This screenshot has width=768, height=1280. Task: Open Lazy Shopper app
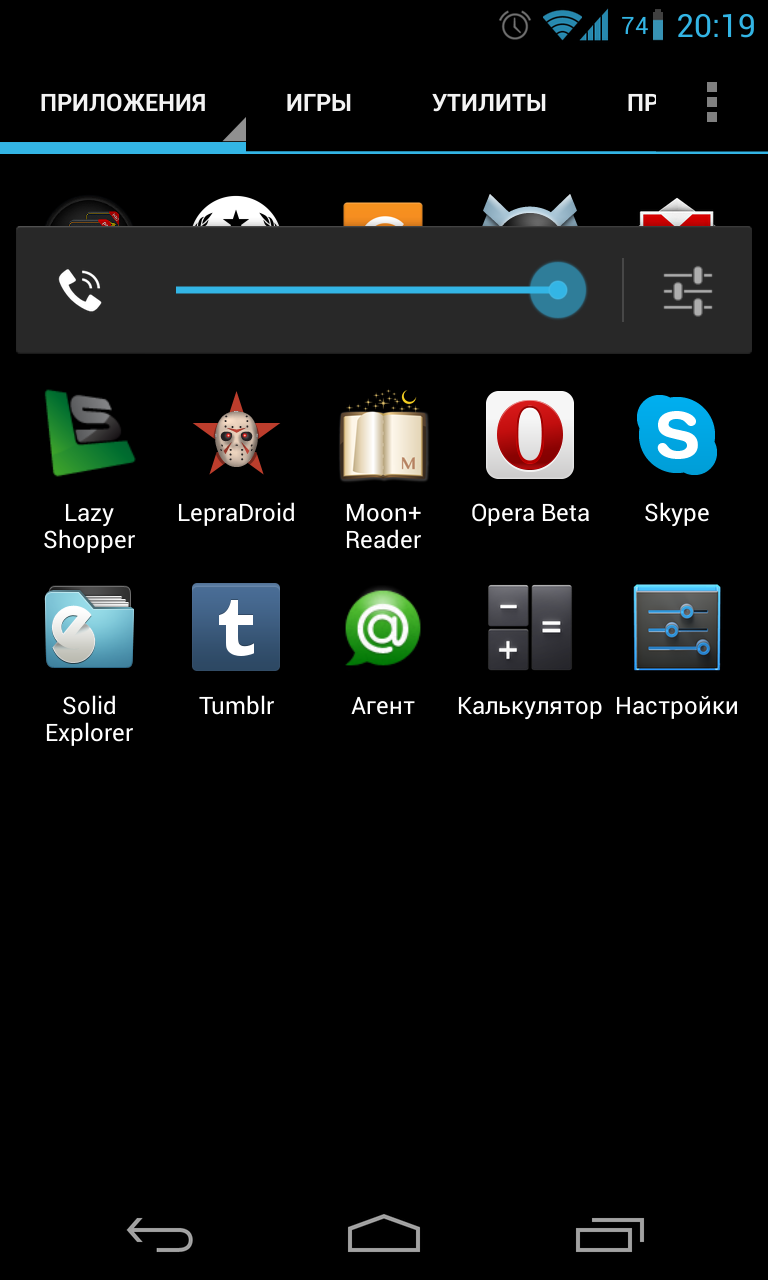pyautogui.click(x=89, y=470)
